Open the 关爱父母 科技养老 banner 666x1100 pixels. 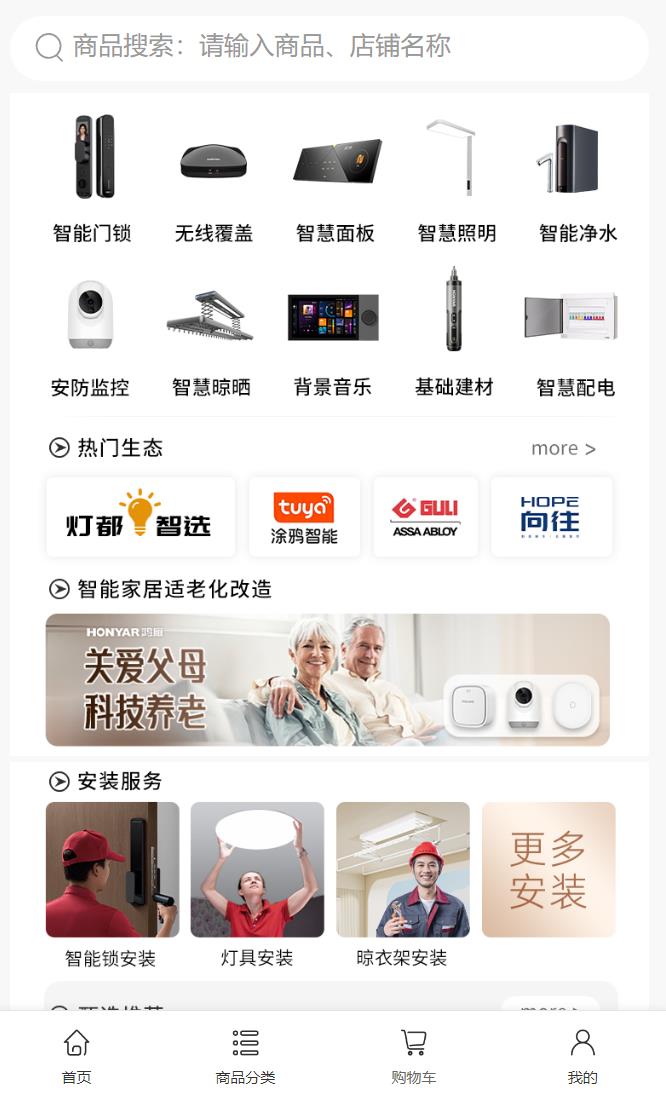(x=328, y=680)
